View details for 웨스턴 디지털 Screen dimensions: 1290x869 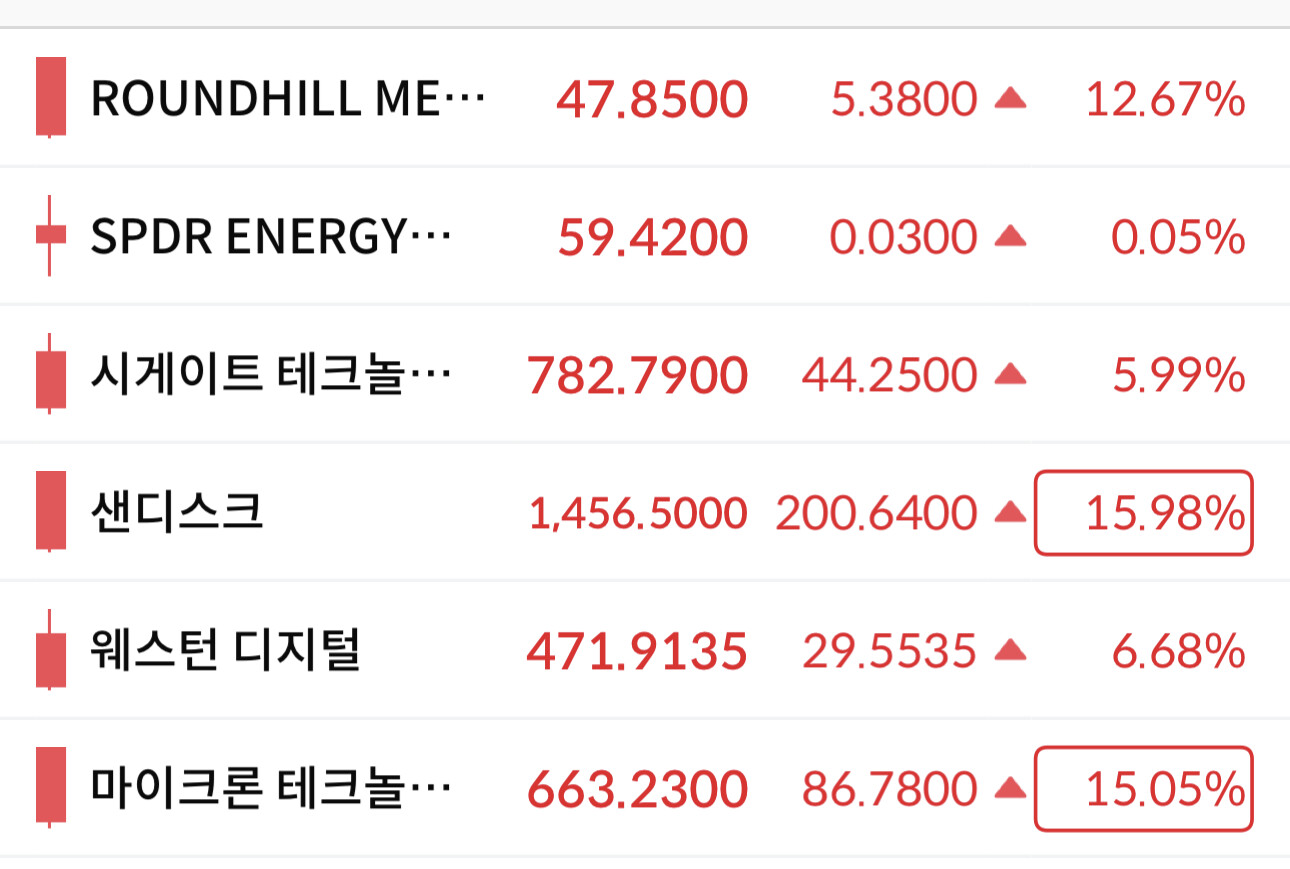coord(645,649)
